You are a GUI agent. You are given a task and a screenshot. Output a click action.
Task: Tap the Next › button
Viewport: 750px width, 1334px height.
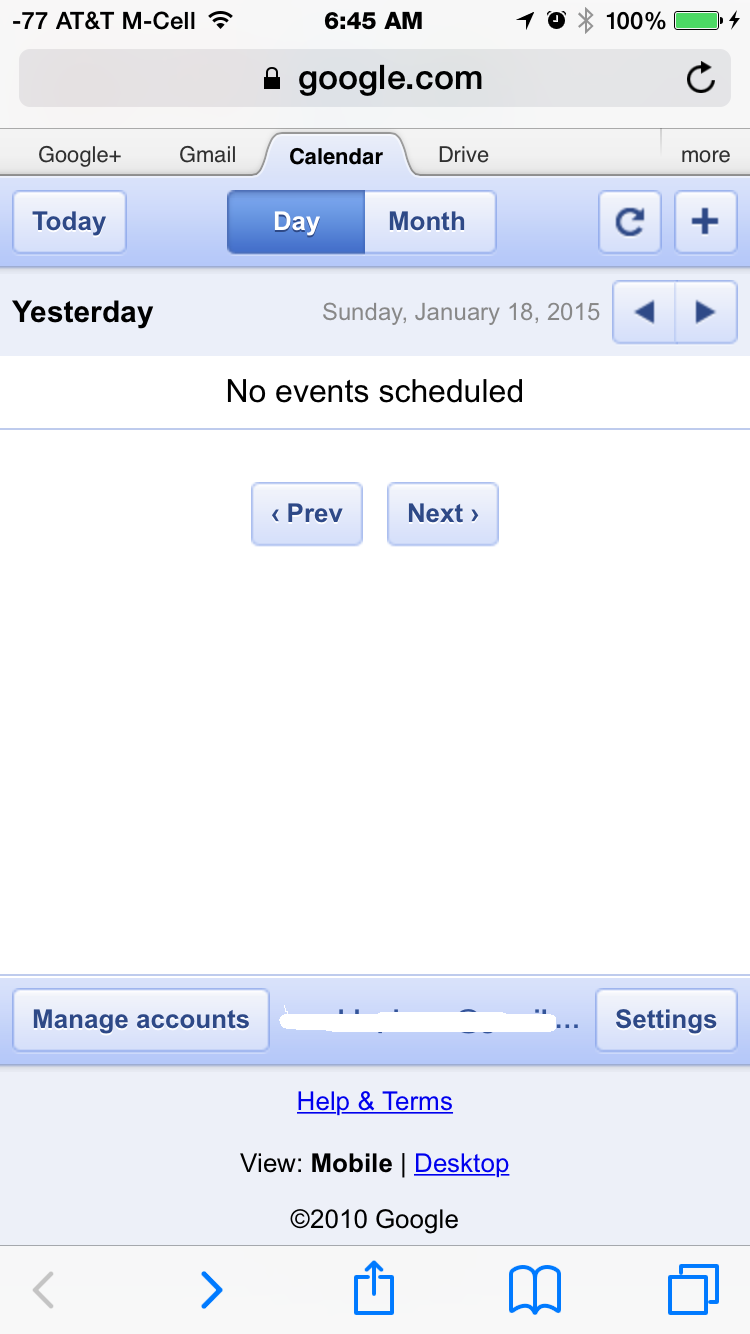tap(442, 514)
